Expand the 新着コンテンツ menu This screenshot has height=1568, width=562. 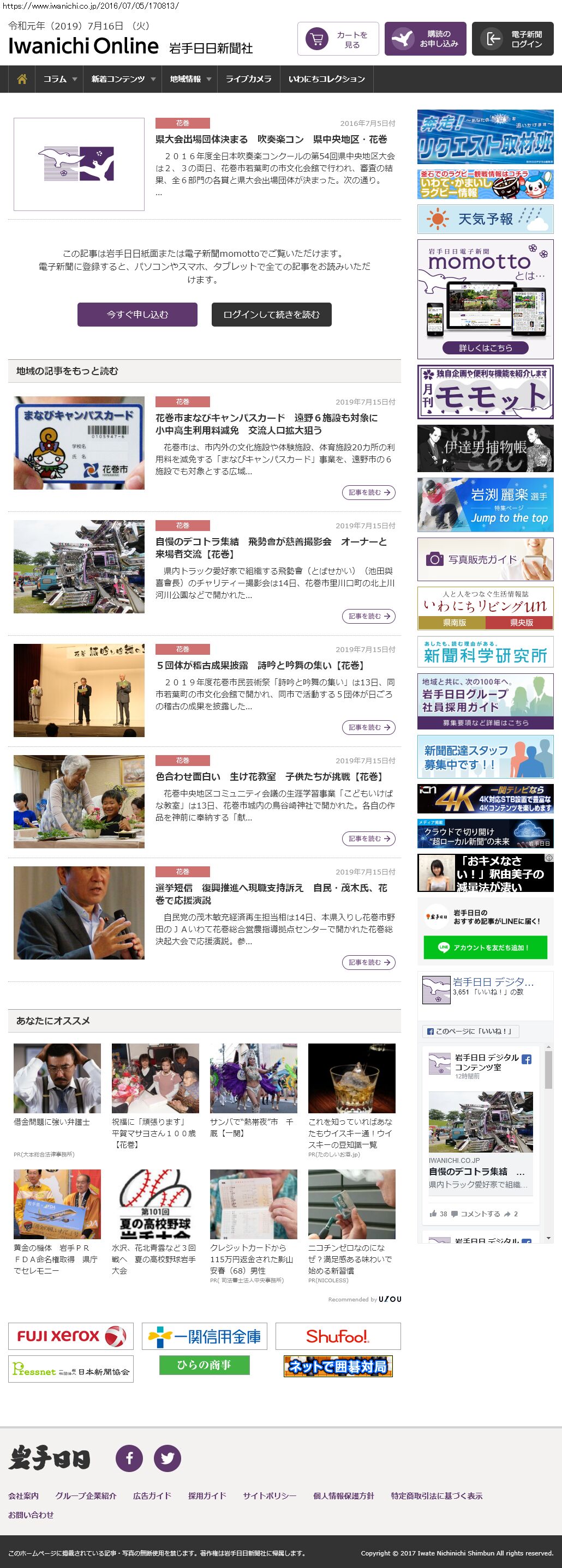(123, 79)
